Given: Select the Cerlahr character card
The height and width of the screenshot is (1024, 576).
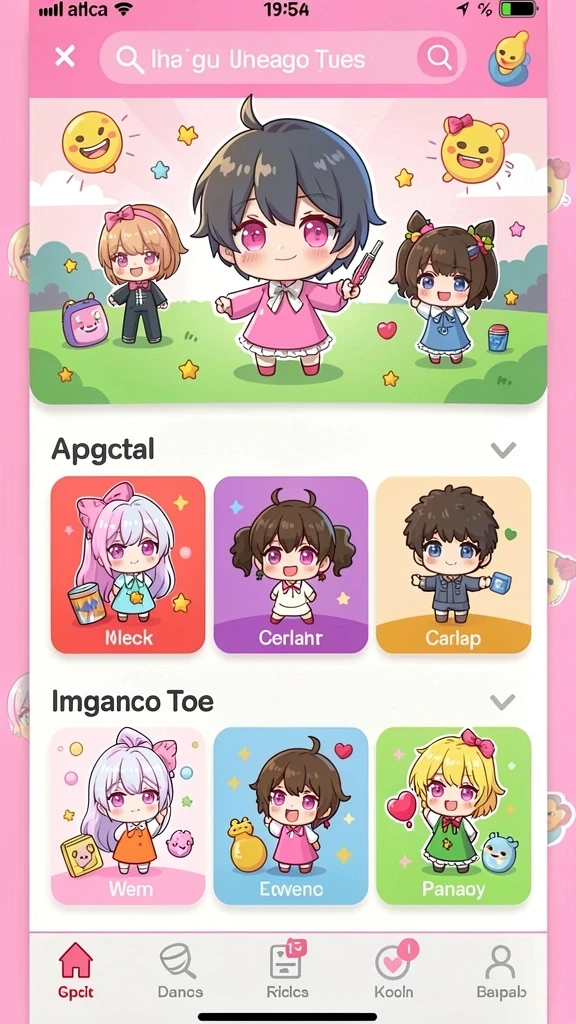Looking at the screenshot, I should tap(291, 565).
